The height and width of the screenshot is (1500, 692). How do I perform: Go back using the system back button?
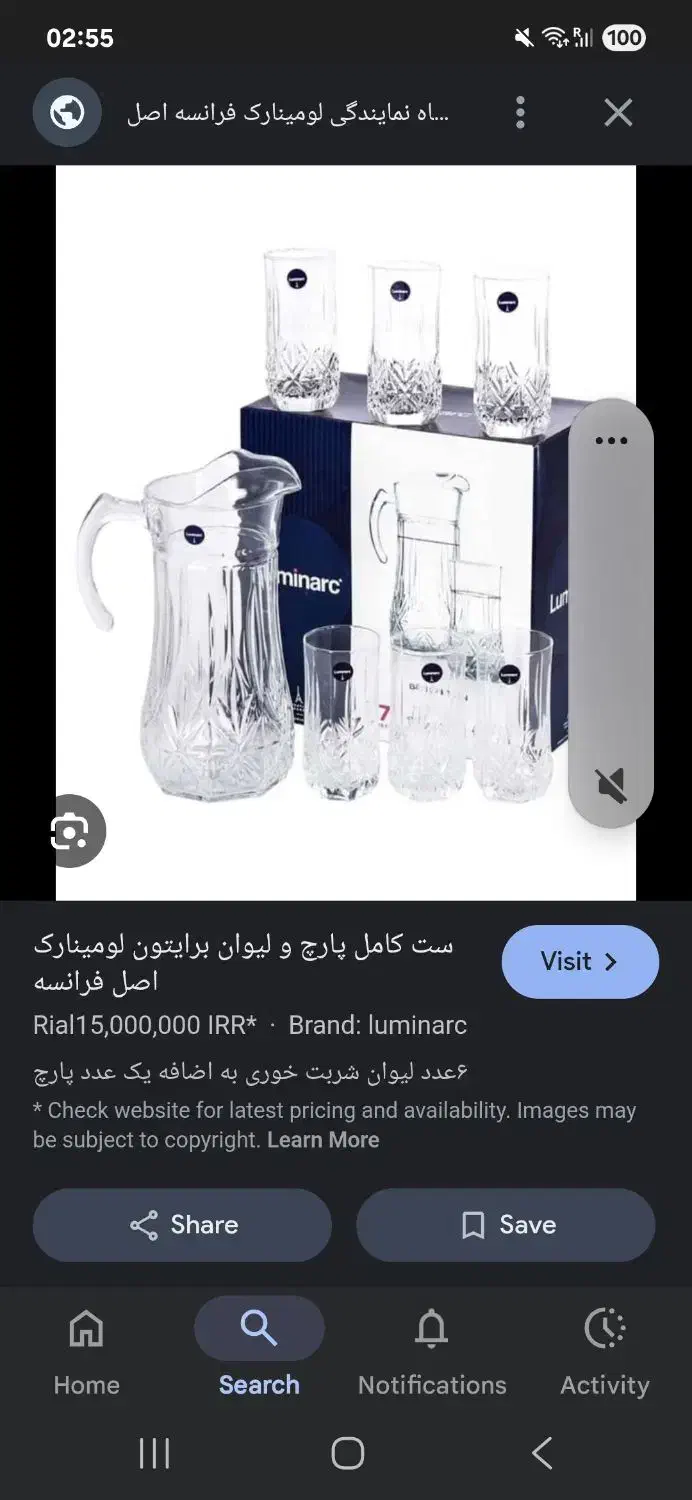pos(541,1453)
